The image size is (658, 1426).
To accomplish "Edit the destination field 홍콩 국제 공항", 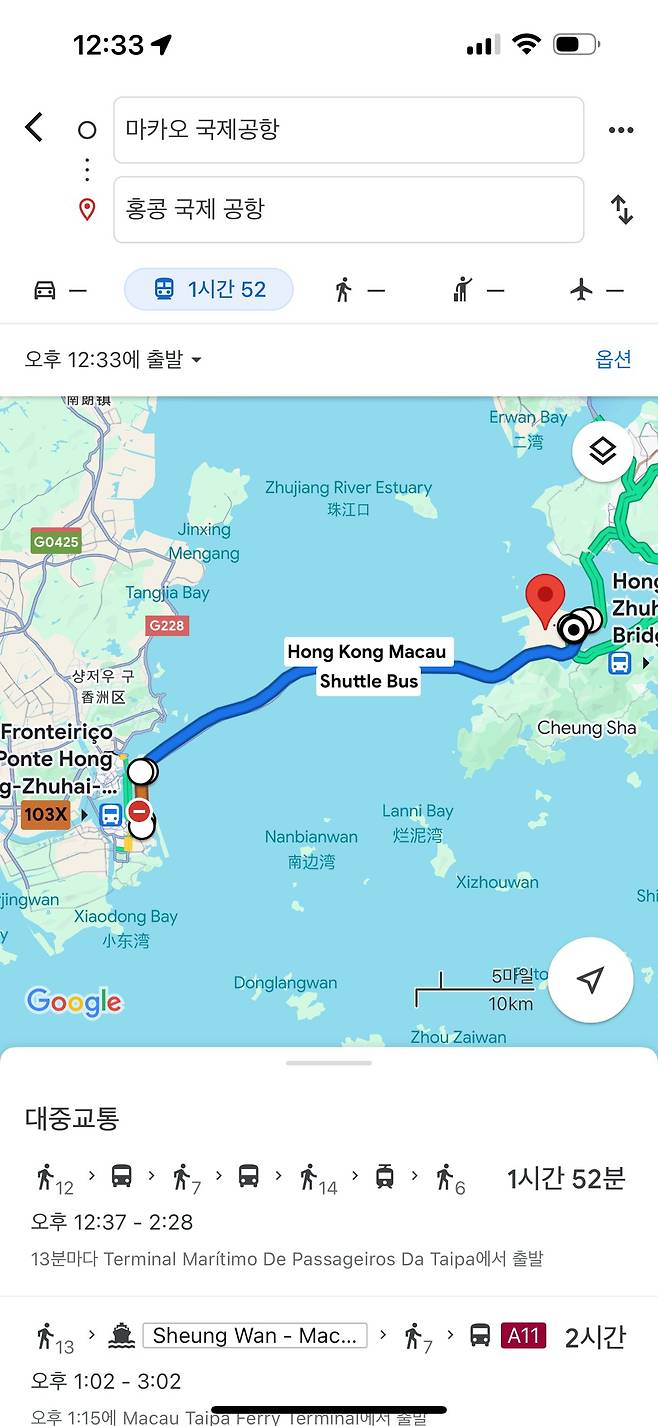I will (x=348, y=210).
